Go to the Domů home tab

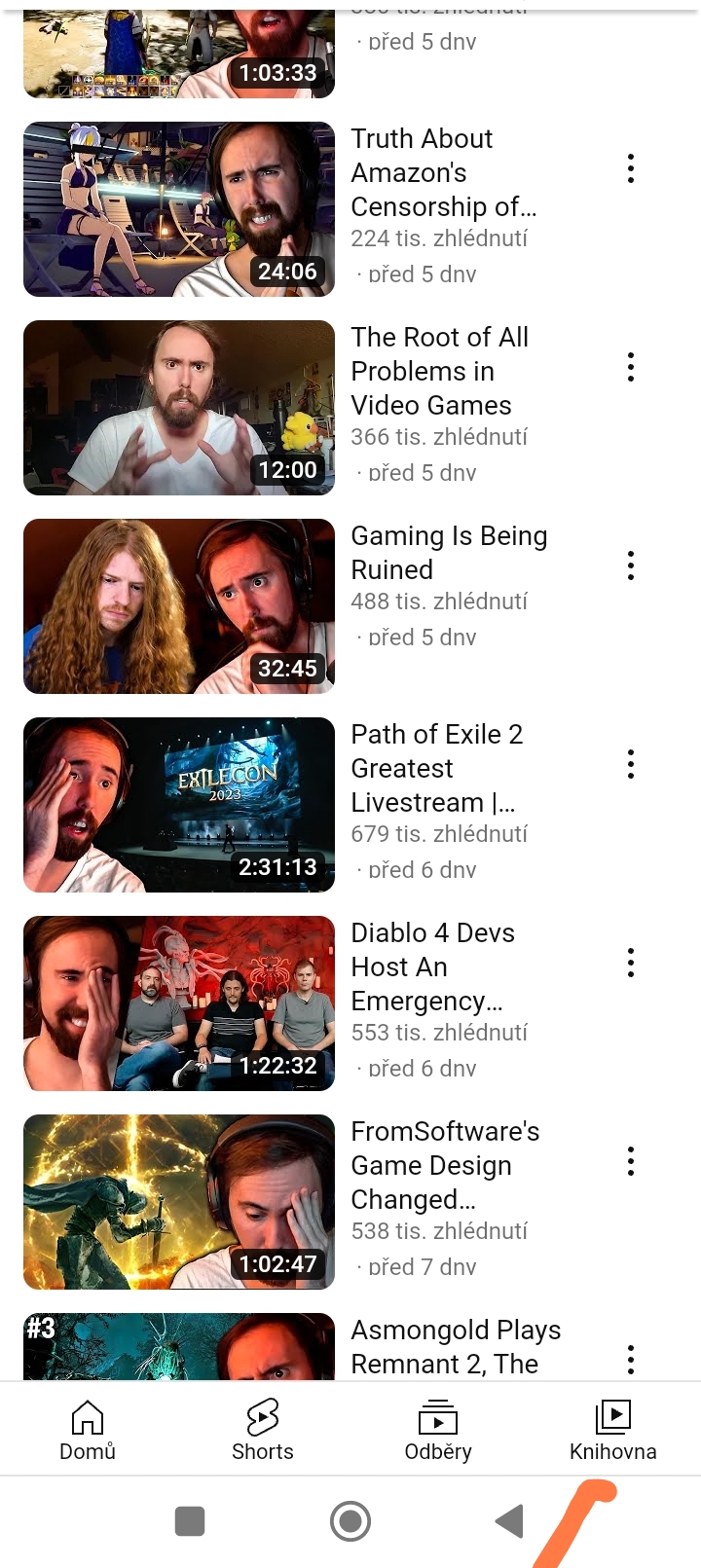point(88,1430)
